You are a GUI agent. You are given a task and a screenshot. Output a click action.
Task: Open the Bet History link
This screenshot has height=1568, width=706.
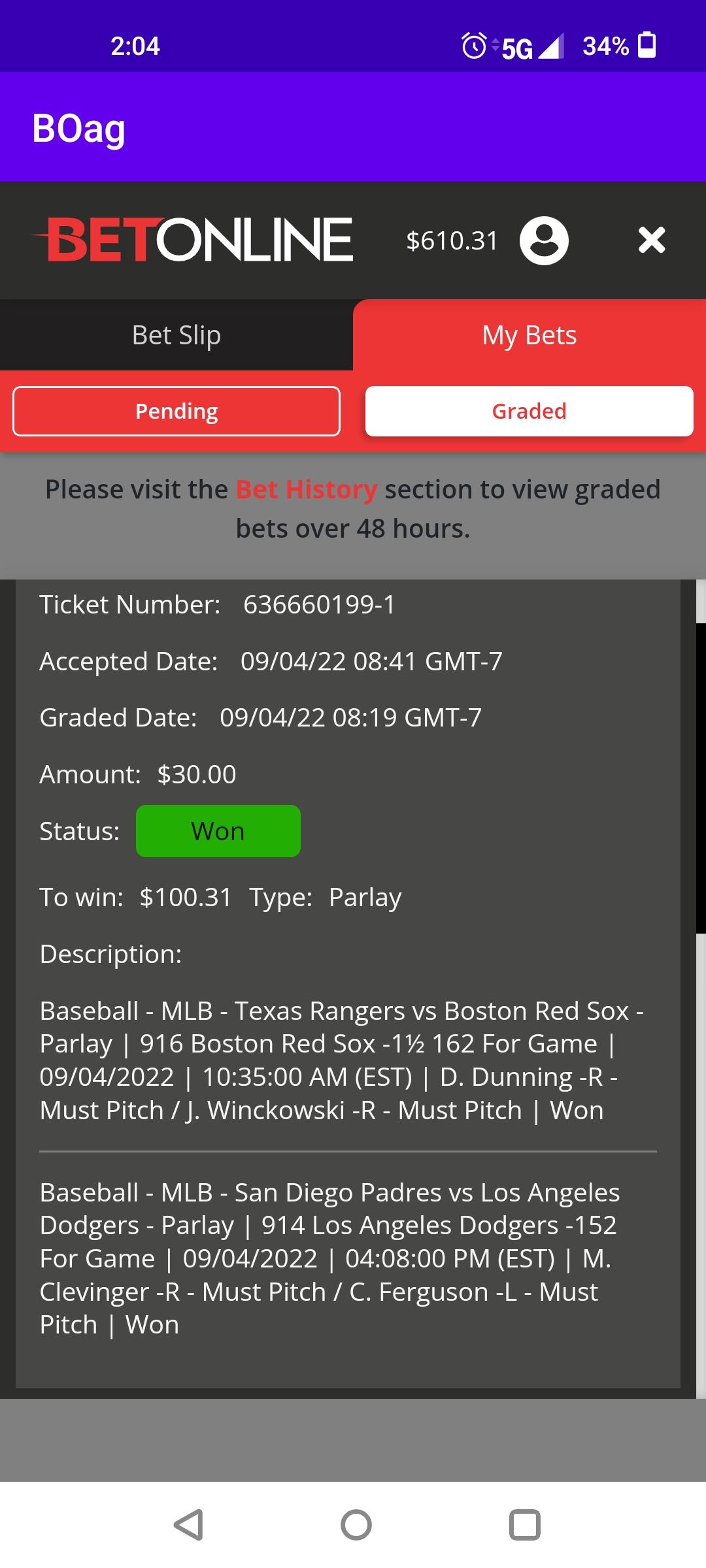click(307, 489)
